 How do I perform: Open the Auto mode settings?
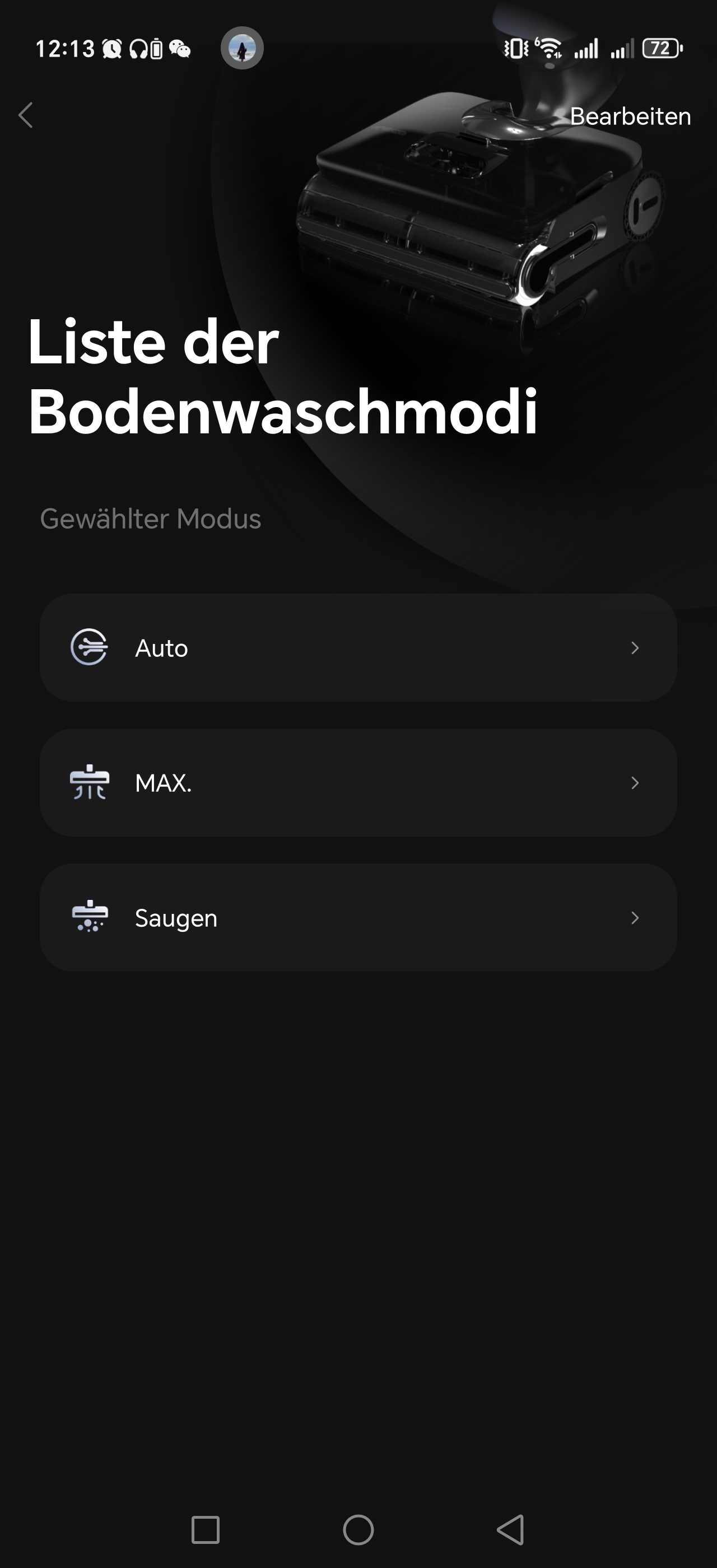coord(358,648)
